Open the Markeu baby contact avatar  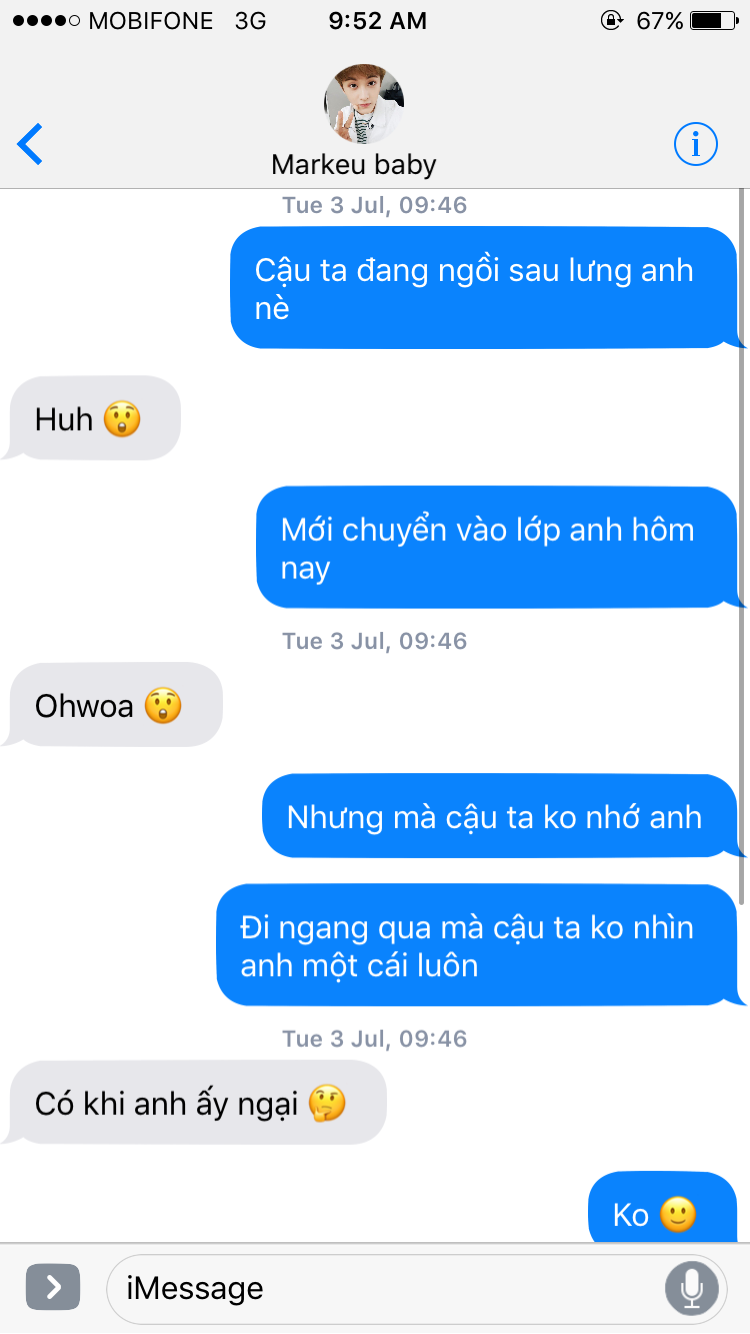tap(364, 104)
